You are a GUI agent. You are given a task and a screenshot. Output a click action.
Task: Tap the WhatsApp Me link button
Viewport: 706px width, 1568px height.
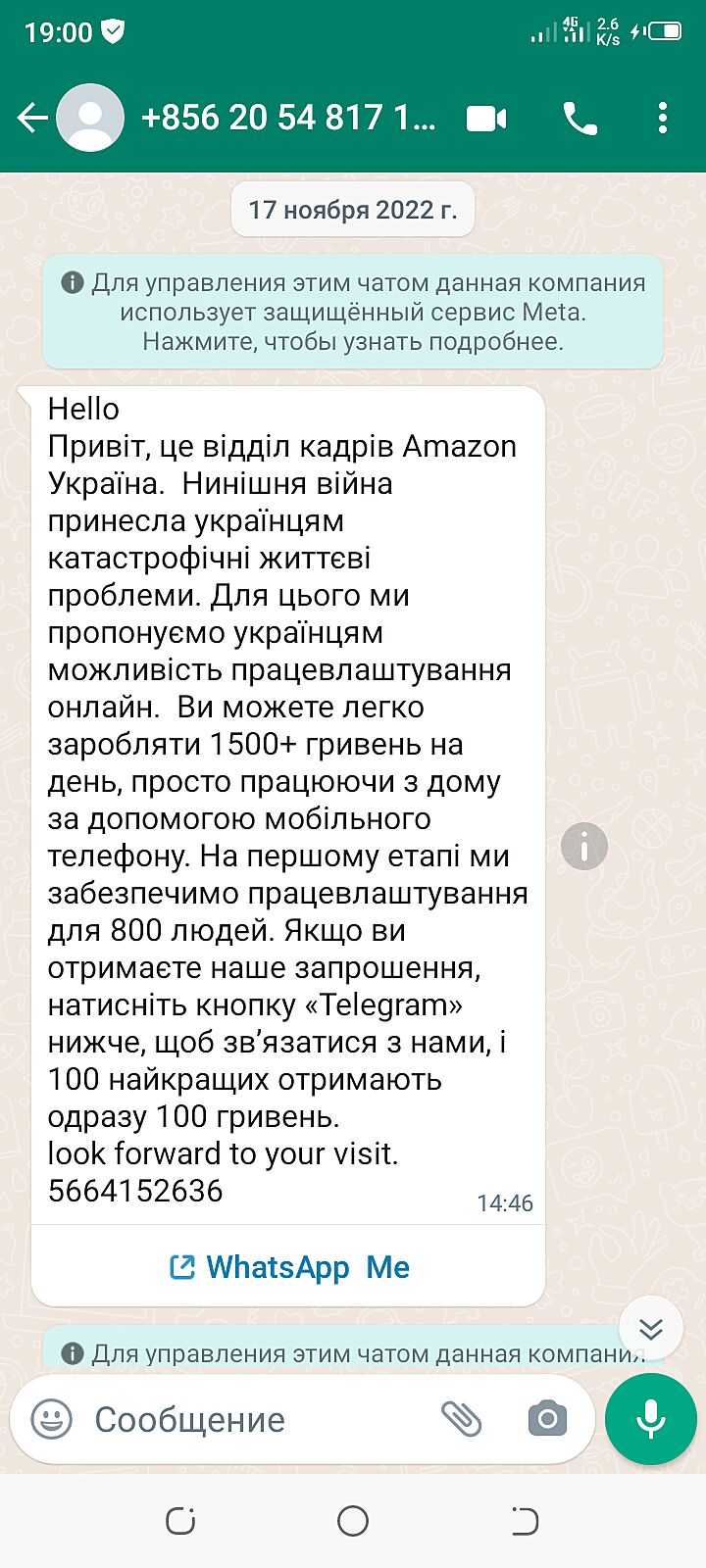(x=289, y=1267)
